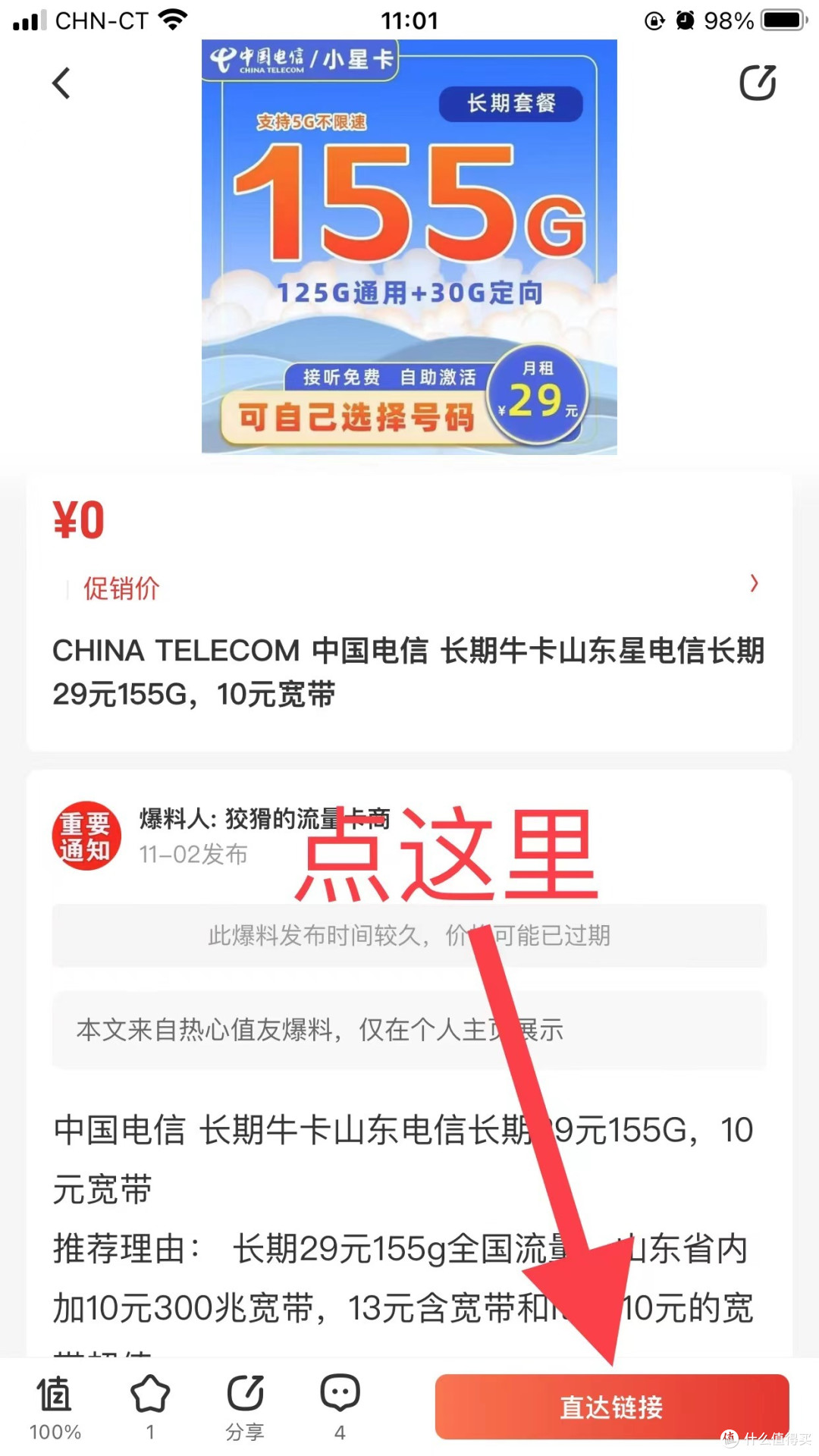The width and height of the screenshot is (819, 1456).
Task: Expand 促销价 details via the chevron
Action: pos(753,584)
